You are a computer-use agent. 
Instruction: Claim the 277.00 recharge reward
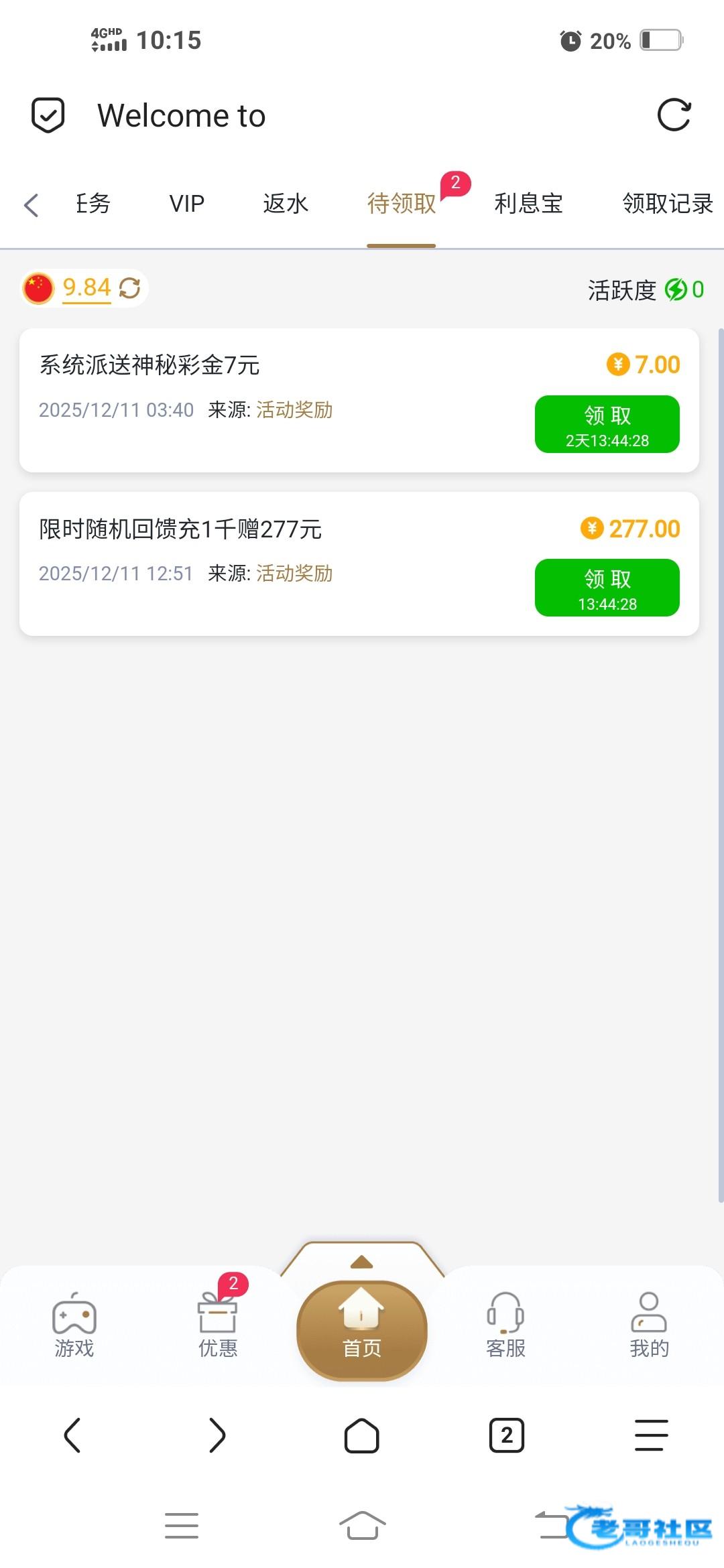607,588
